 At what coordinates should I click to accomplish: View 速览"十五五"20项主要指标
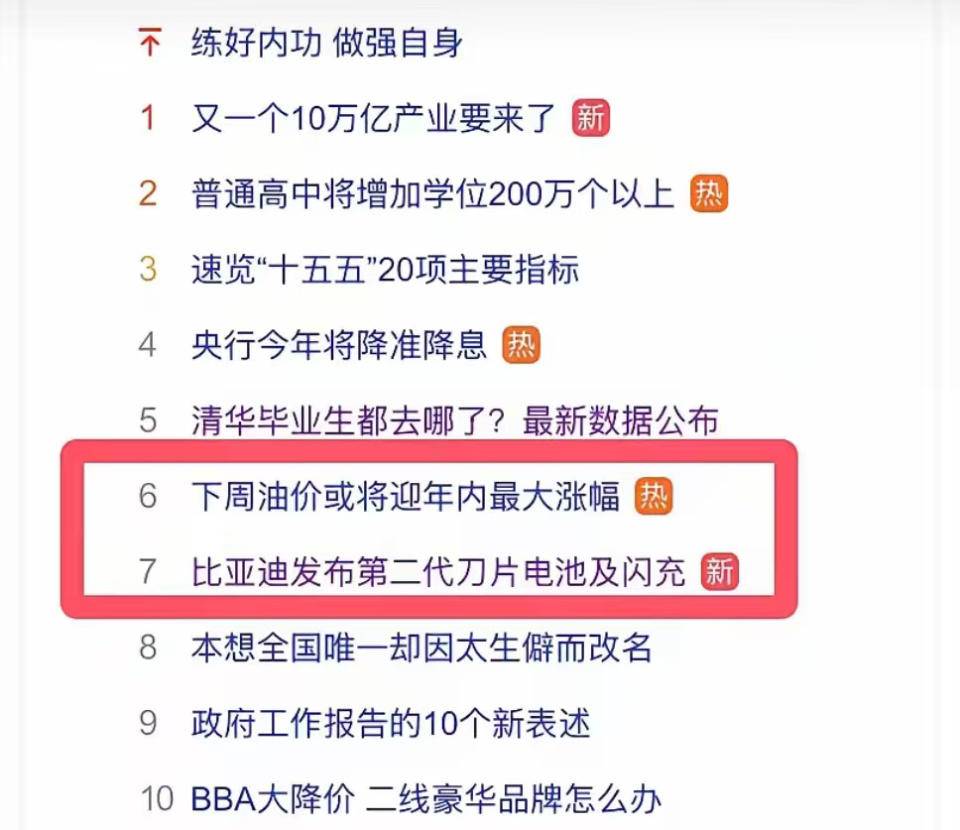click(x=384, y=269)
